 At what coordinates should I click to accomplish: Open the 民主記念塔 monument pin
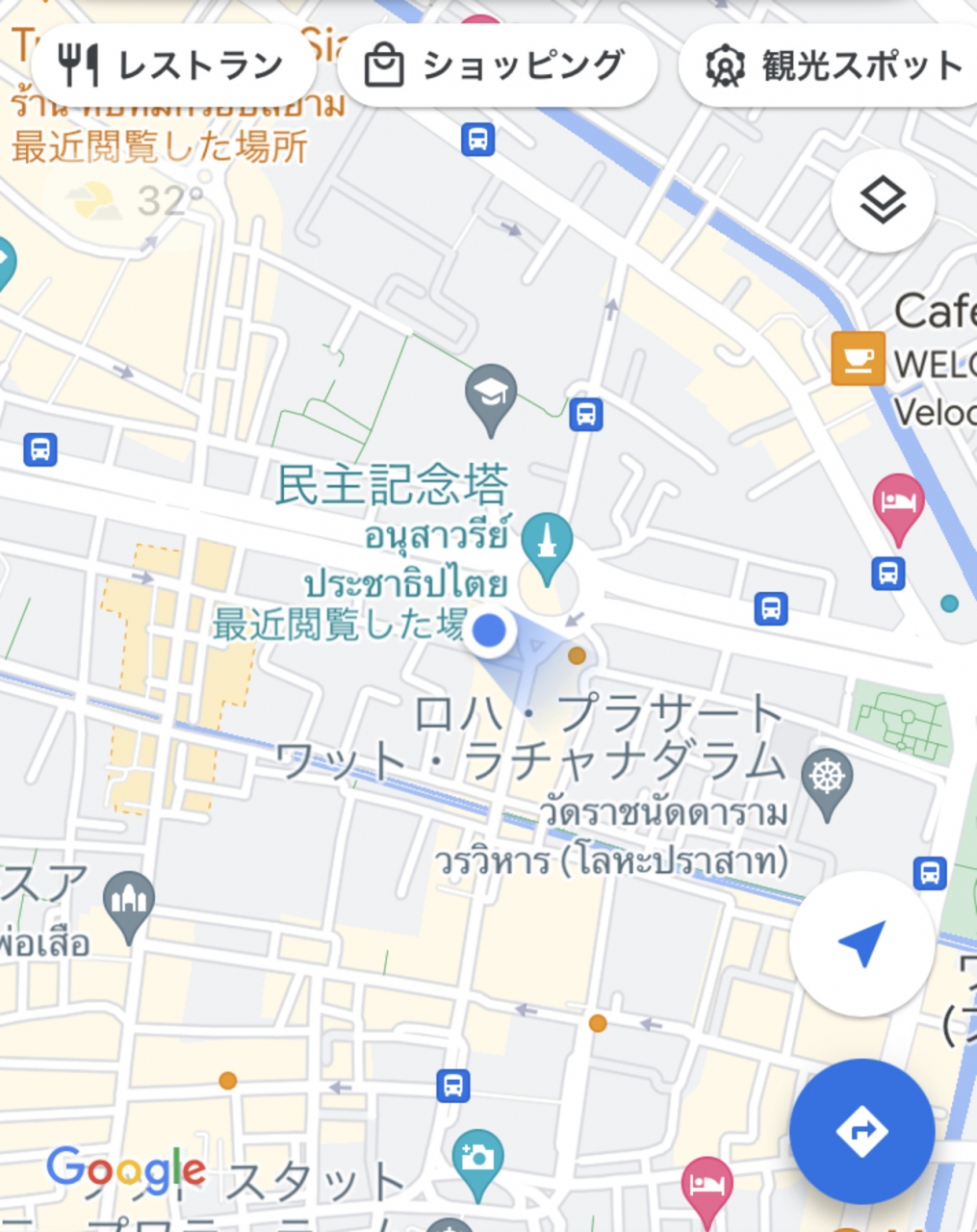click(x=547, y=545)
